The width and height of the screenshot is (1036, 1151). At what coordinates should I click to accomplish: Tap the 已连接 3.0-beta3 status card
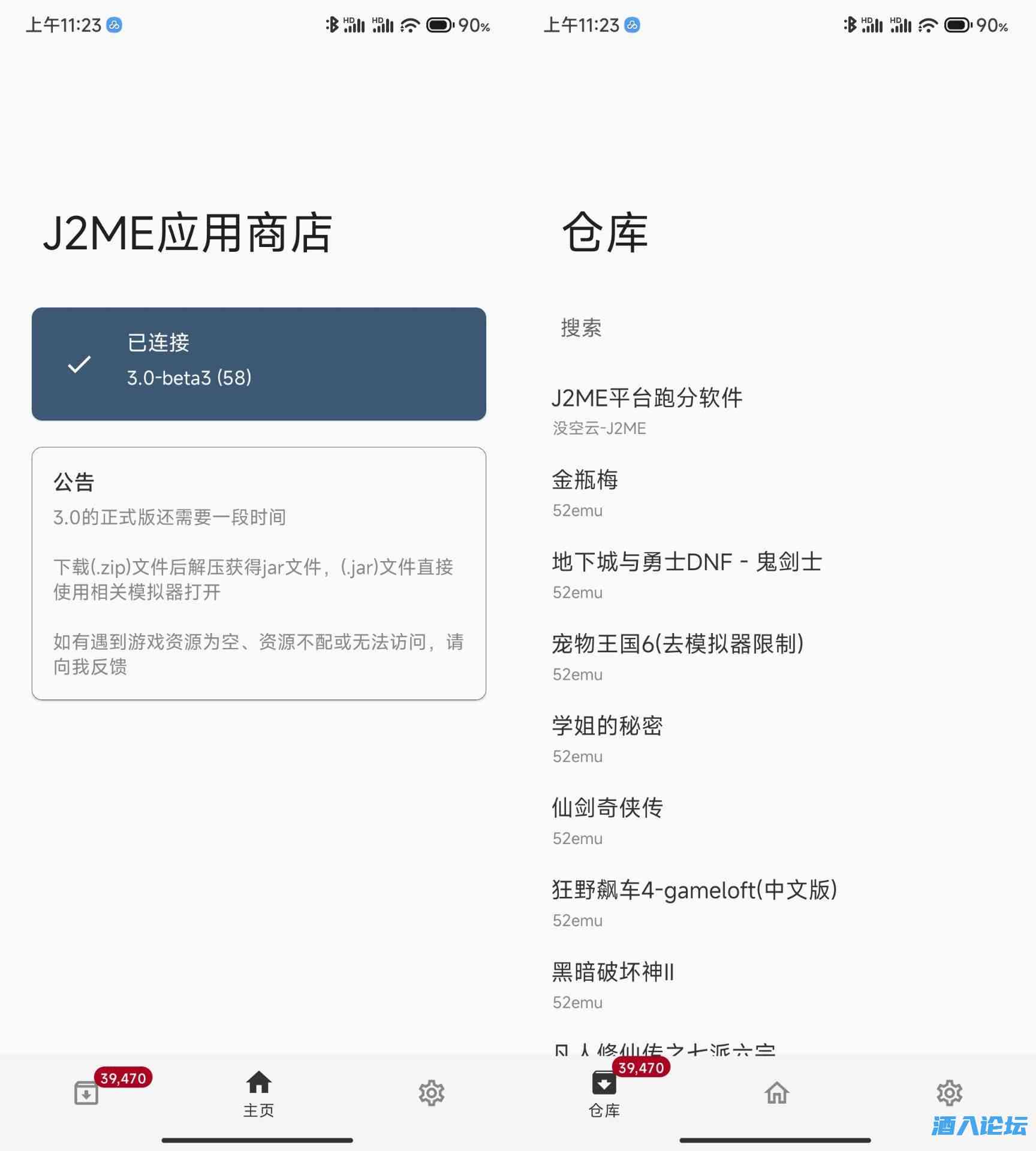click(258, 364)
